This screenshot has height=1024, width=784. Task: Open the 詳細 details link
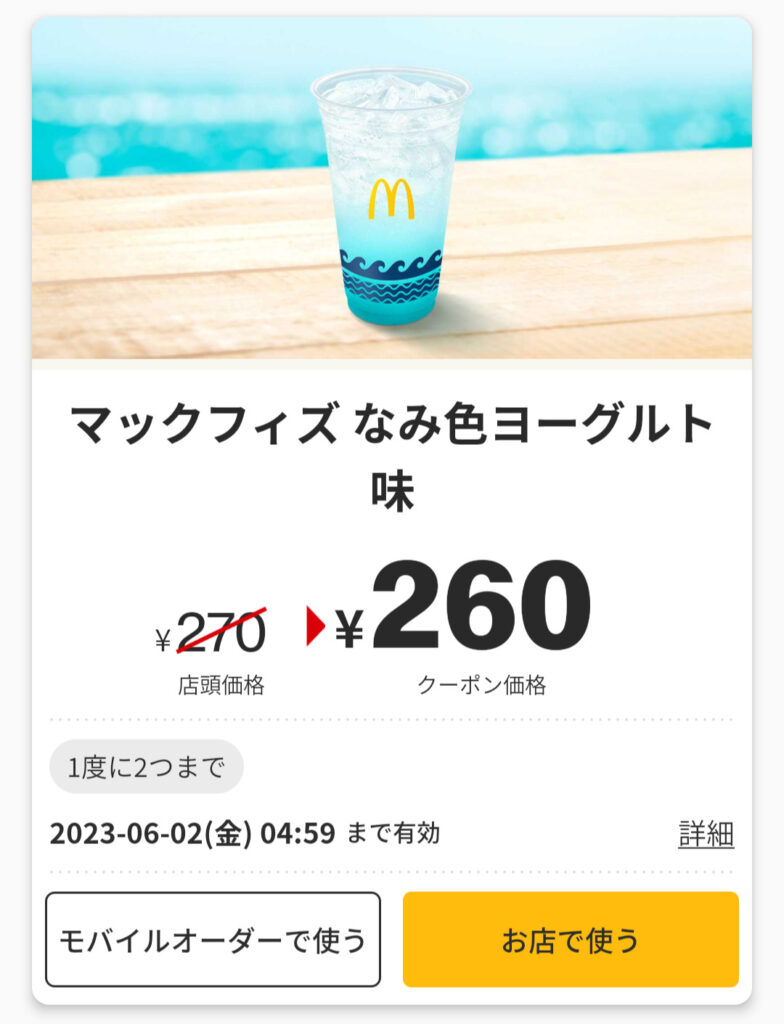(706, 833)
